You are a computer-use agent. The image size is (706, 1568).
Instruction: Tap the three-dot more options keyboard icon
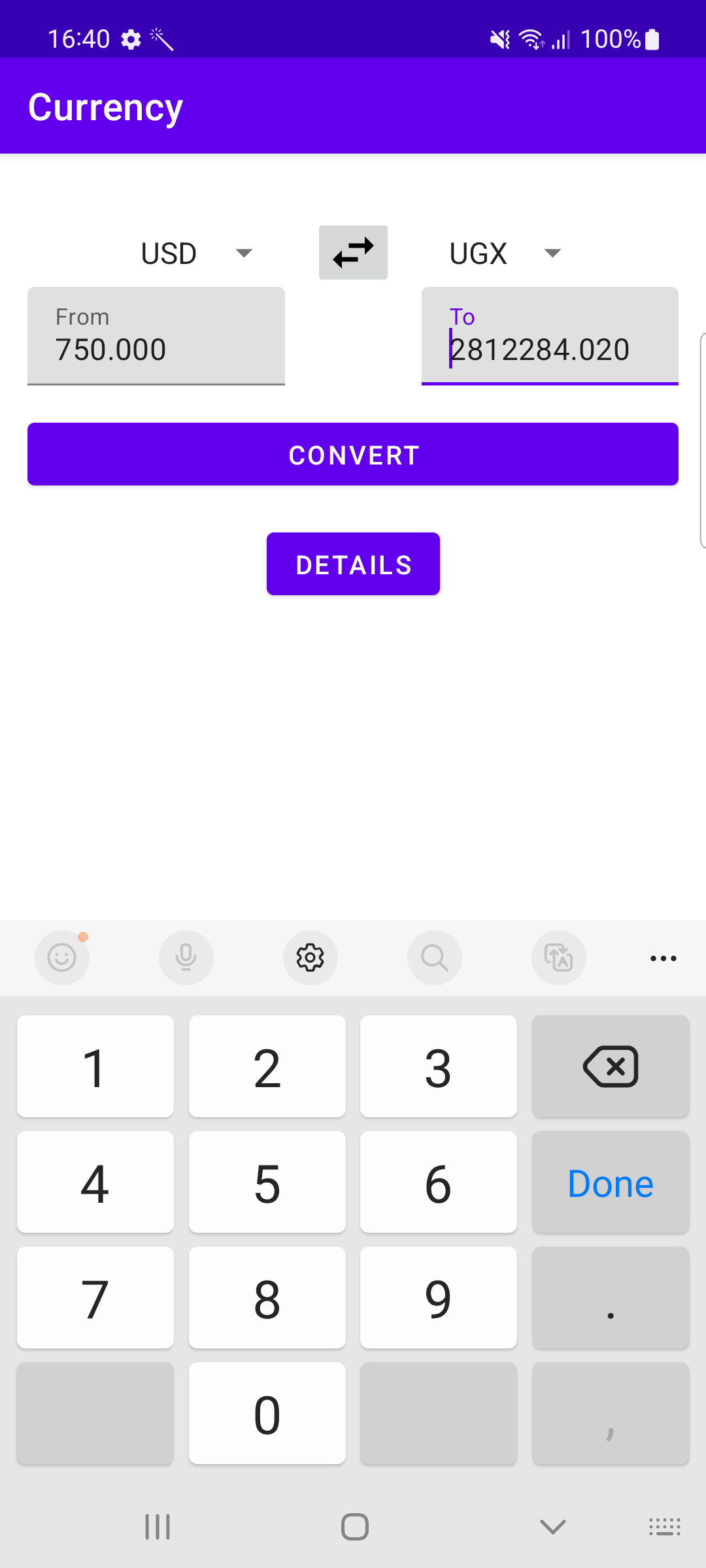point(663,957)
